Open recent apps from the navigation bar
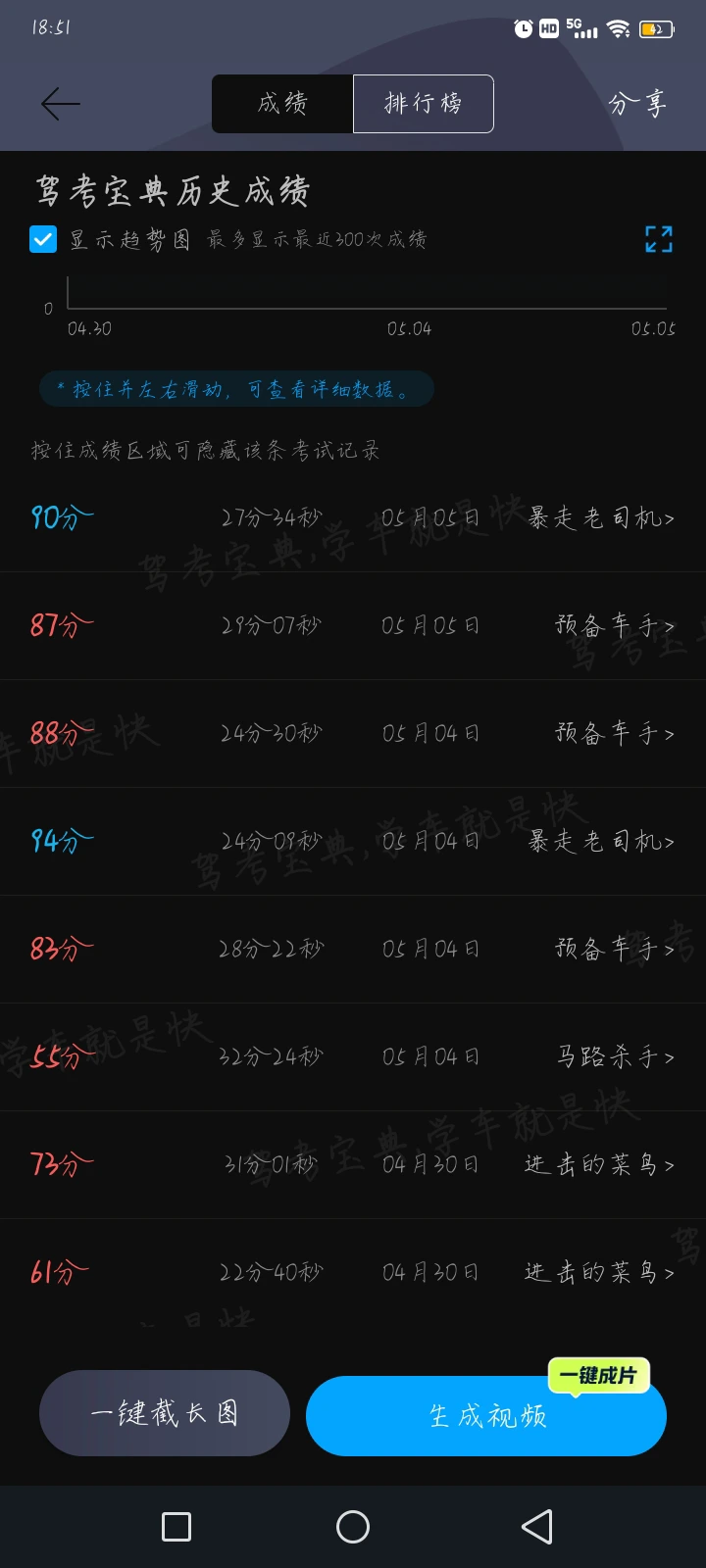The height and width of the screenshot is (1568, 706). click(x=176, y=1526)
